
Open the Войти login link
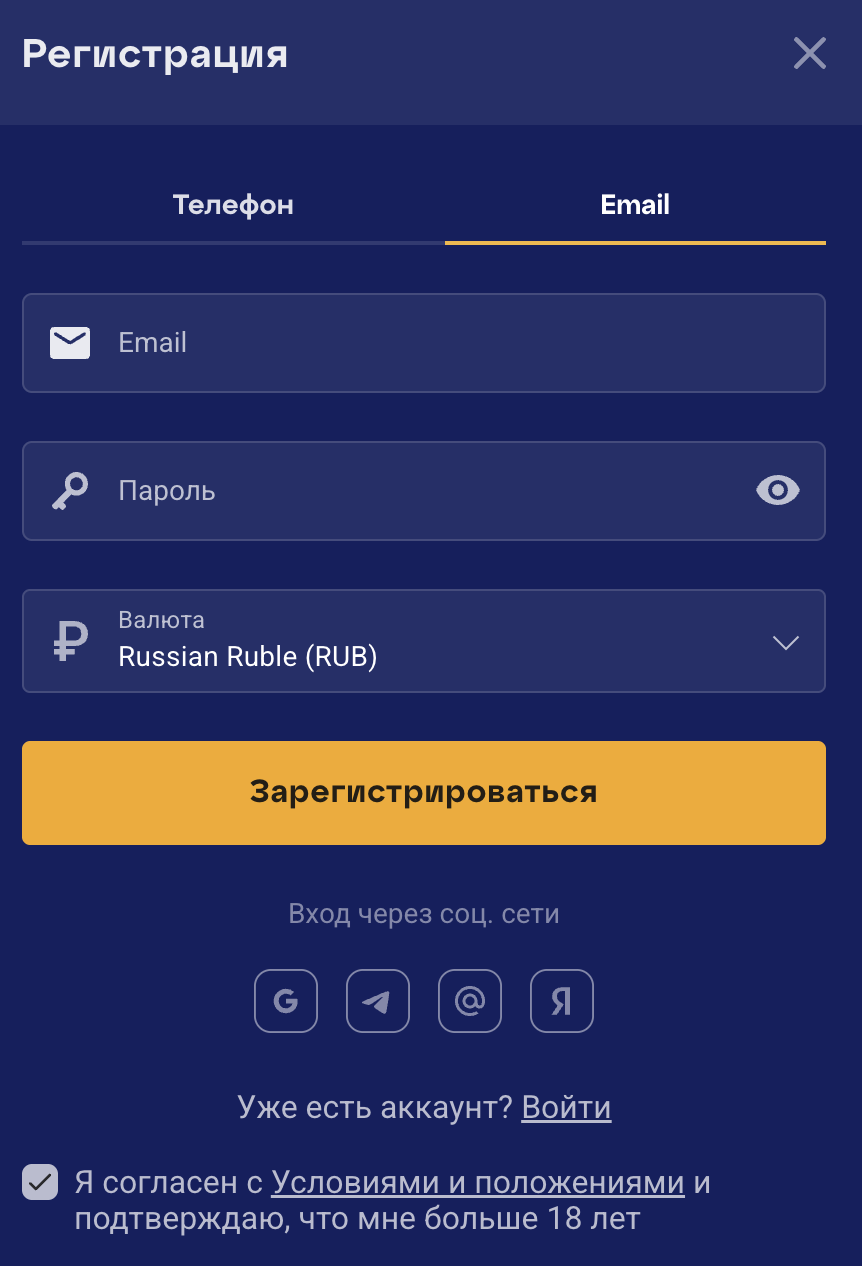(x=566, y=1108)
